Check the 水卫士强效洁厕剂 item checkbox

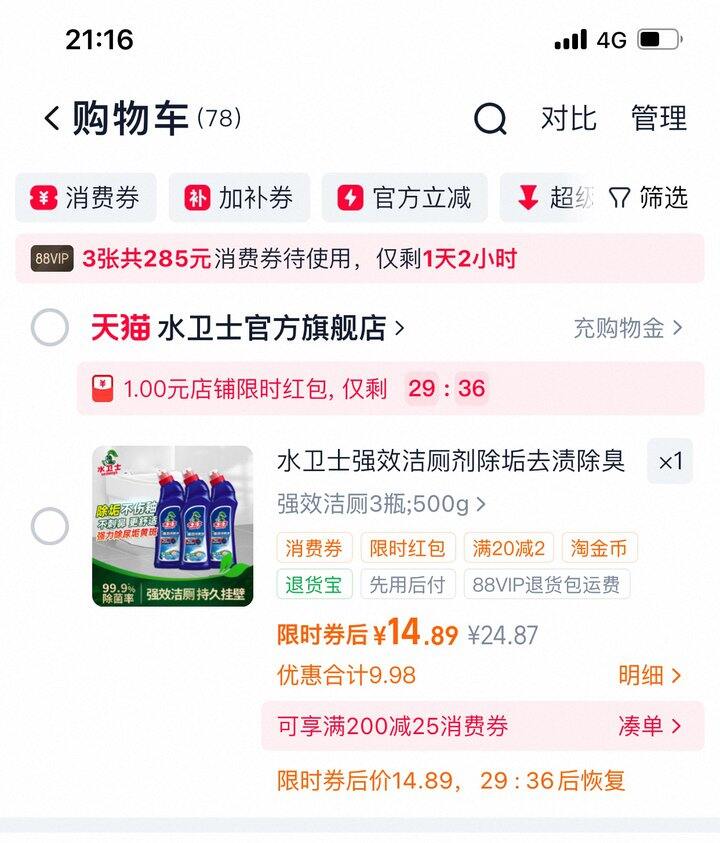(49, 526)
